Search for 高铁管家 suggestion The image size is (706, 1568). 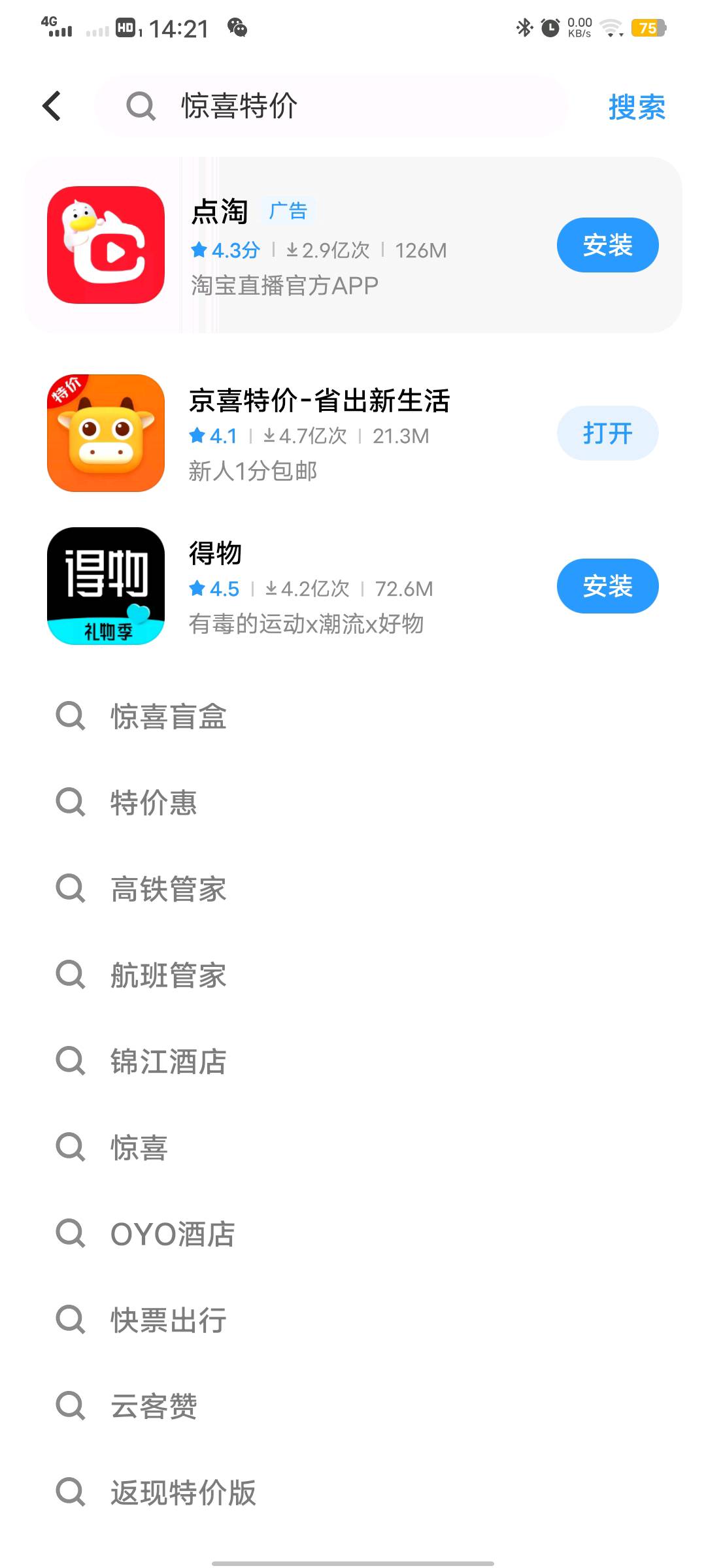click(353, 888)
